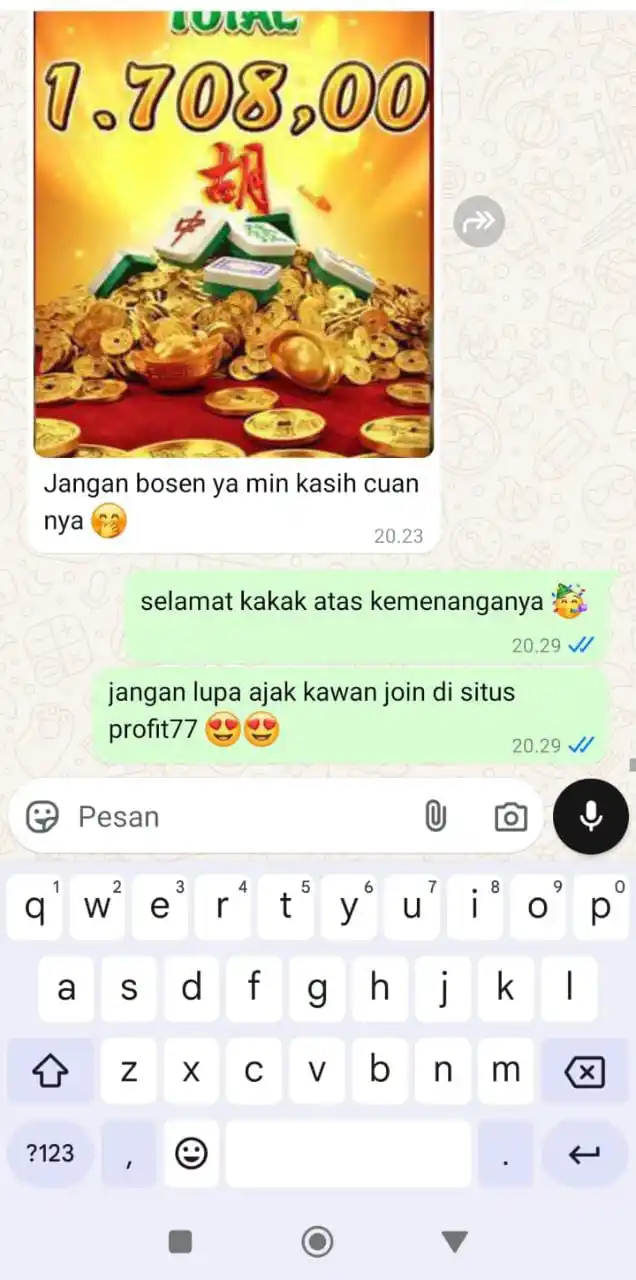The image size is (636, 1280).
Task: Open the keyboard emoji key
Action: 190,1153
